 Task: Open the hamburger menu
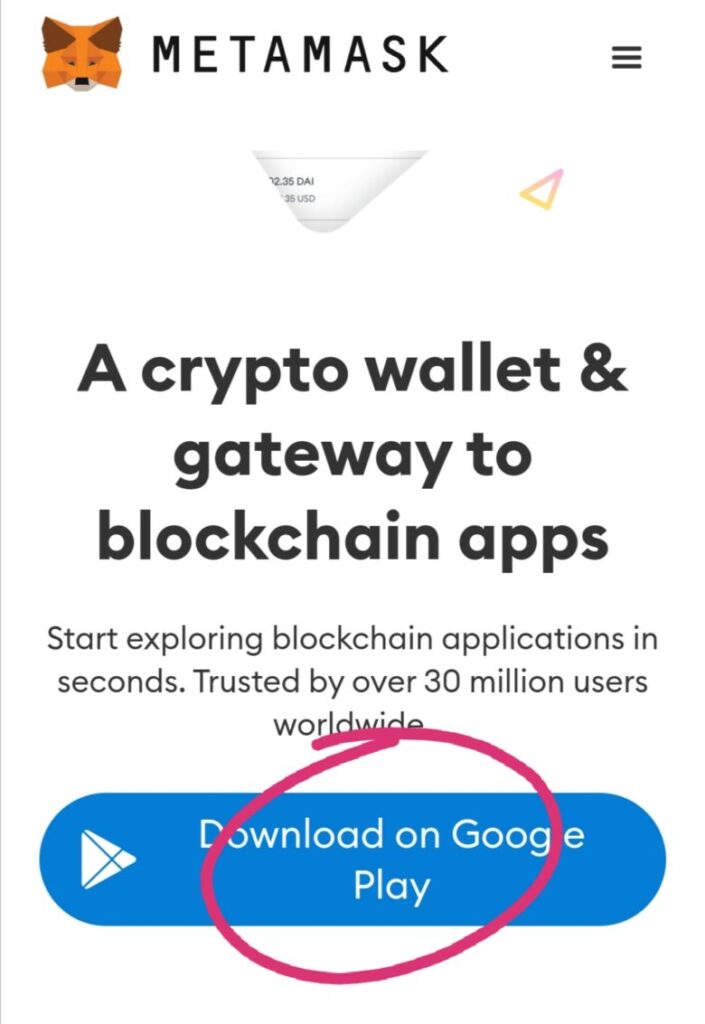[626, 58]
